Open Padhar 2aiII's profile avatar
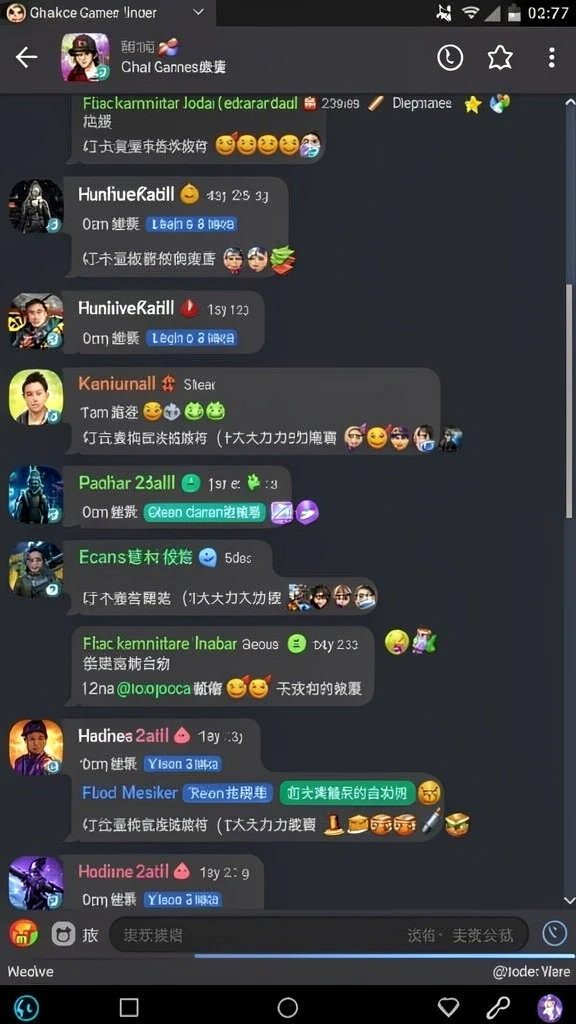576x1024 pixels. click(36, 494)
